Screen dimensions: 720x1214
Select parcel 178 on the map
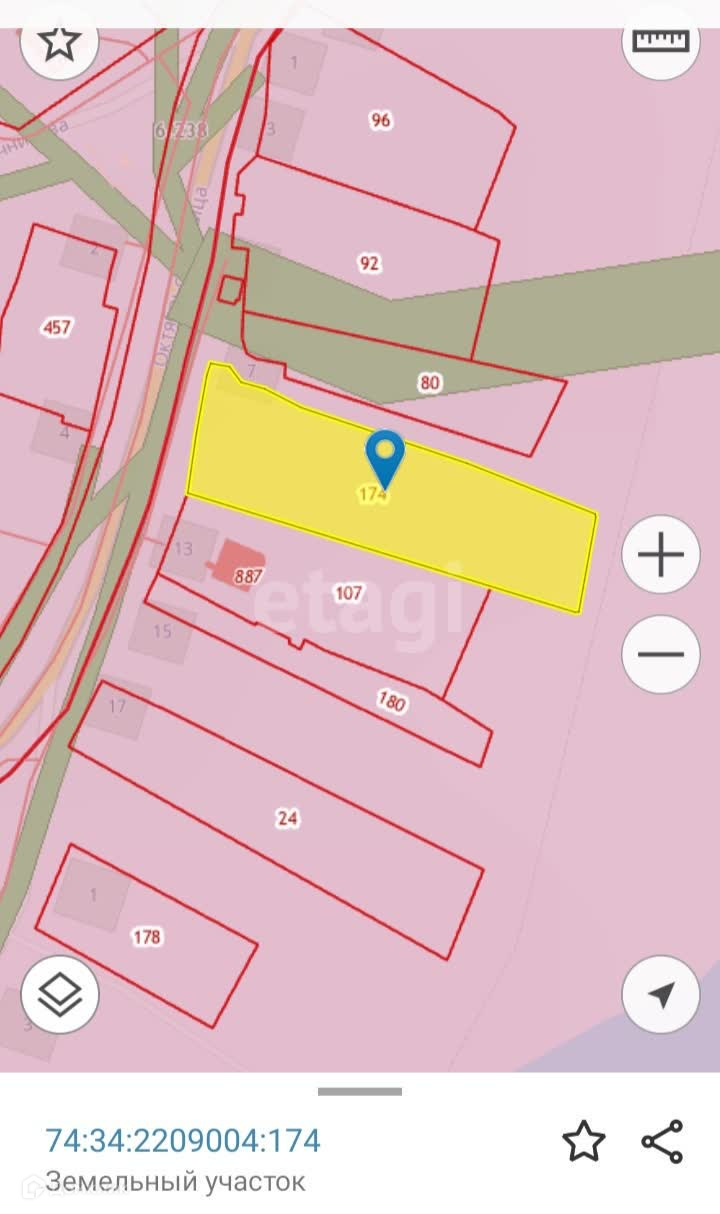(147, 937)
